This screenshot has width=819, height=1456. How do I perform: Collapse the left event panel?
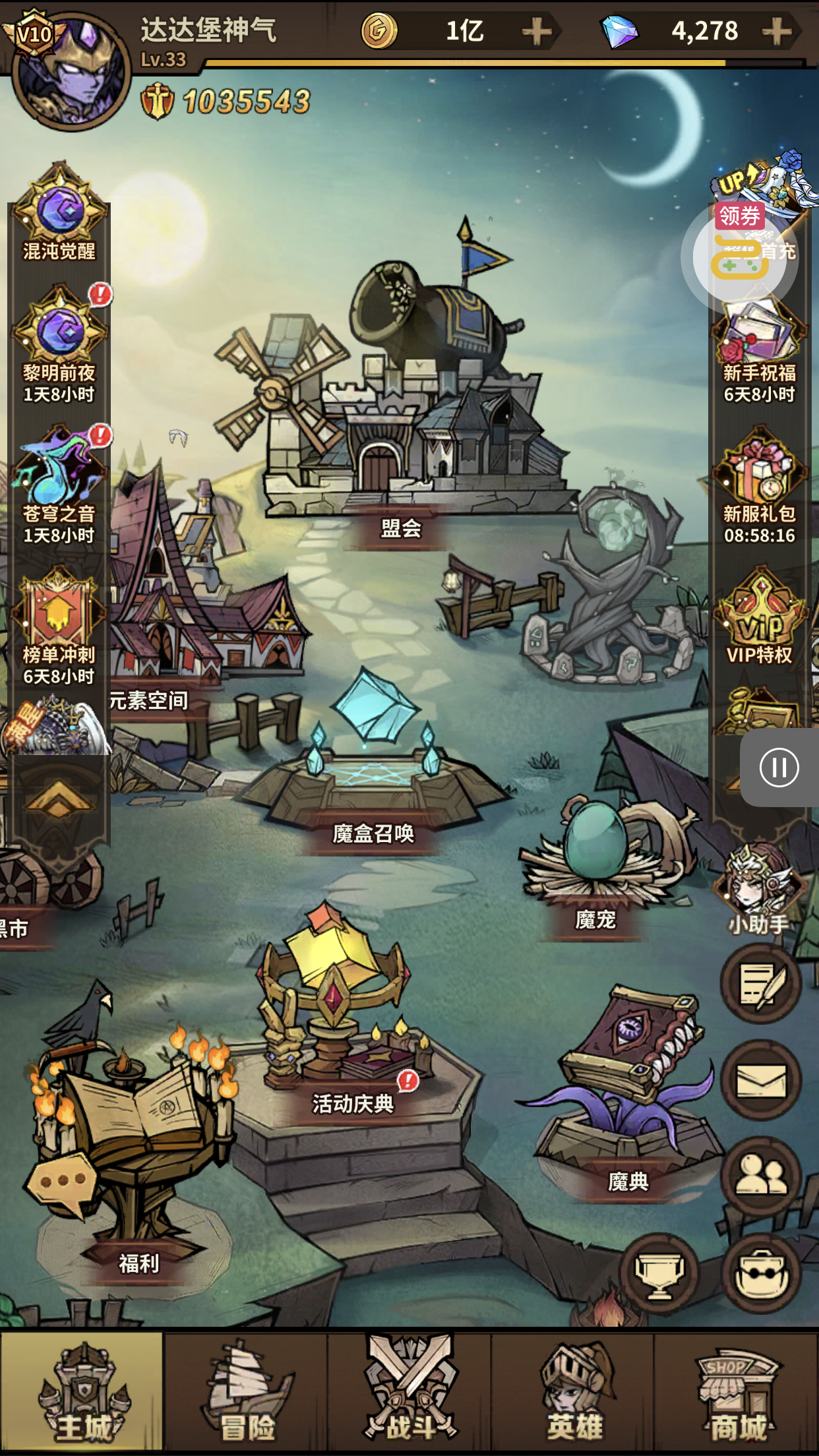coord(59,799)
